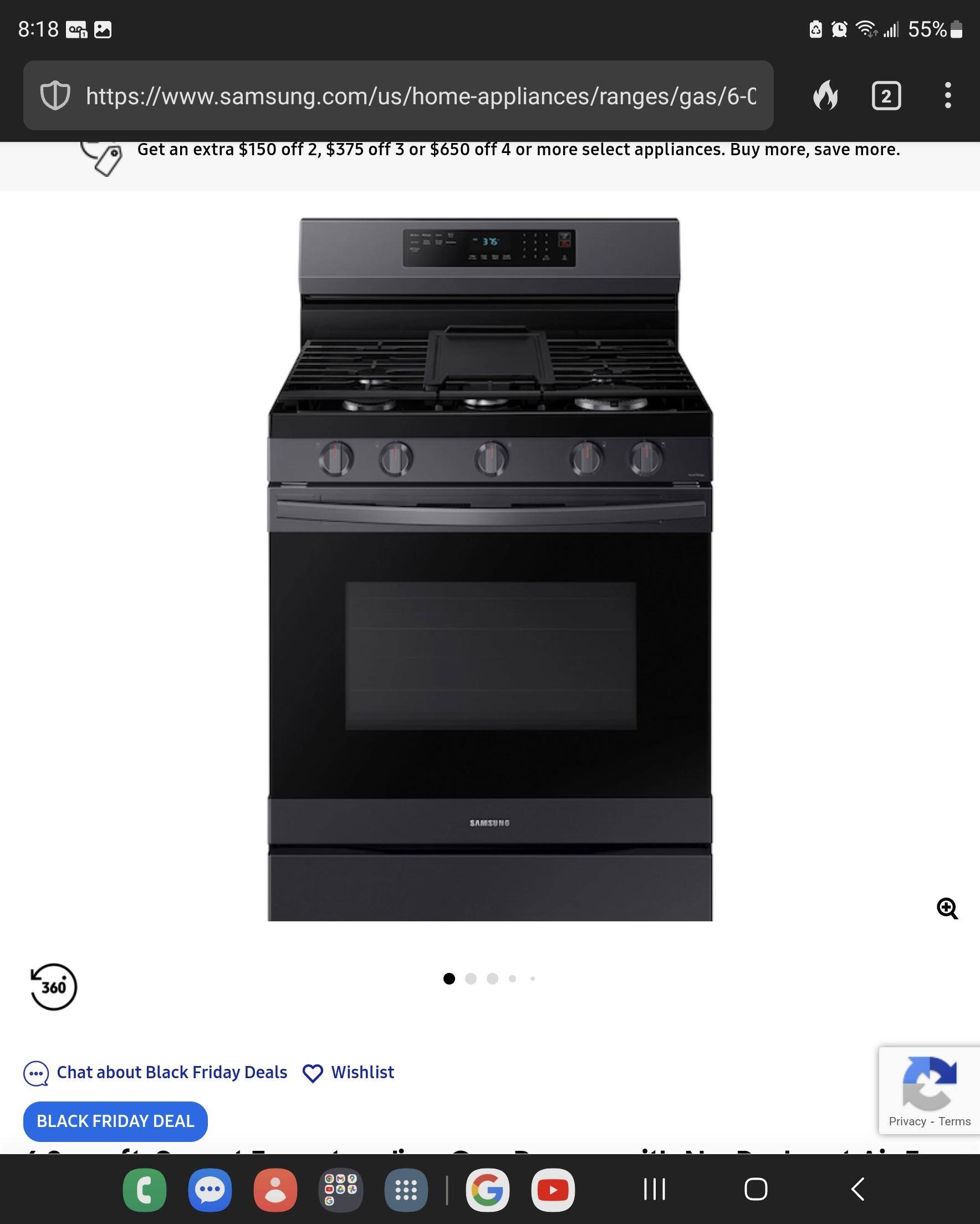Tap the Black Friday Deal badge
Image resolution: width=980 pixels, height=1224 pixels.
[x=115, y=1121]
